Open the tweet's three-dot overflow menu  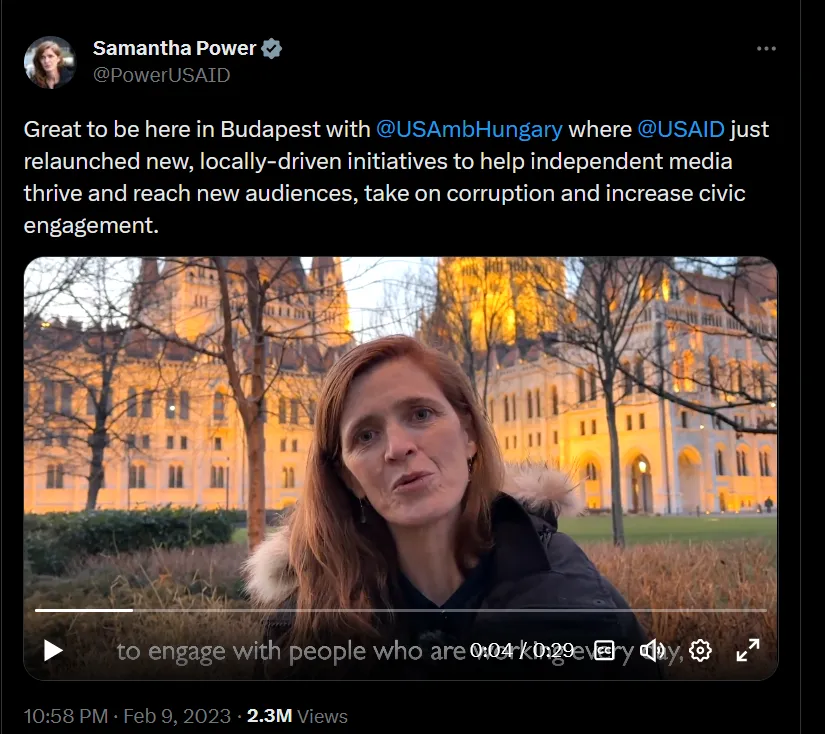(766, 49)
